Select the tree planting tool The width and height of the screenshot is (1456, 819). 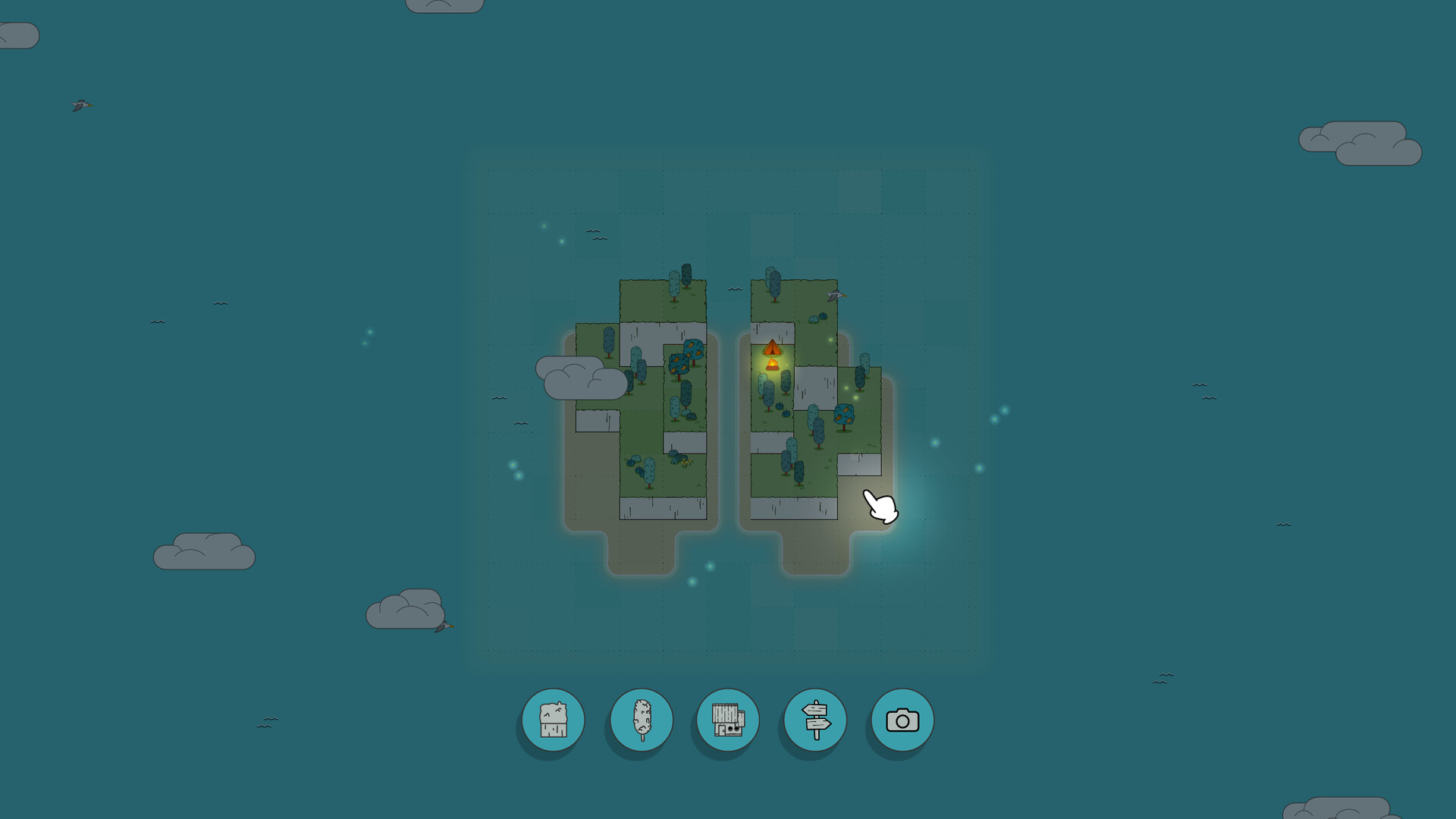(641, 720)
